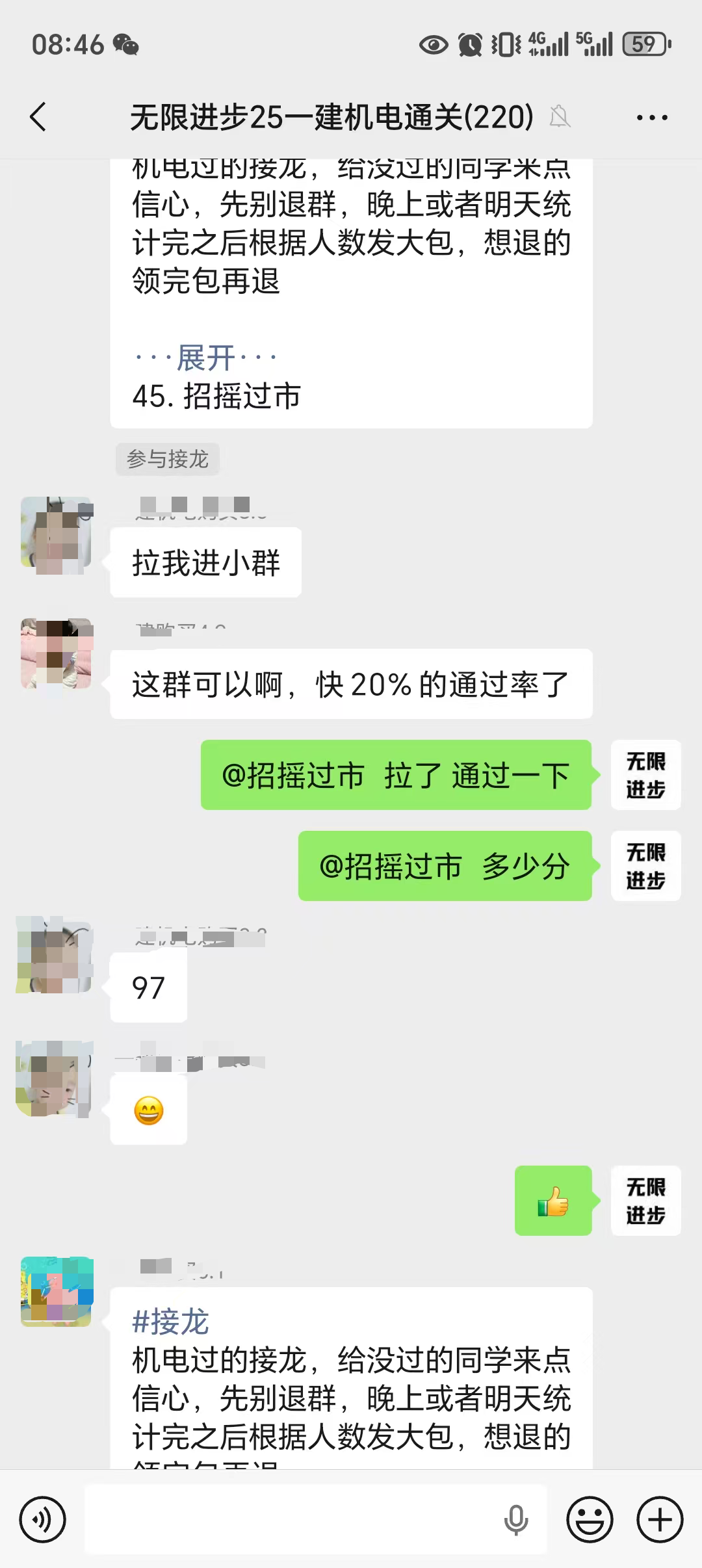Expand the 接龙 message with 展开

[x=205, y=358]
